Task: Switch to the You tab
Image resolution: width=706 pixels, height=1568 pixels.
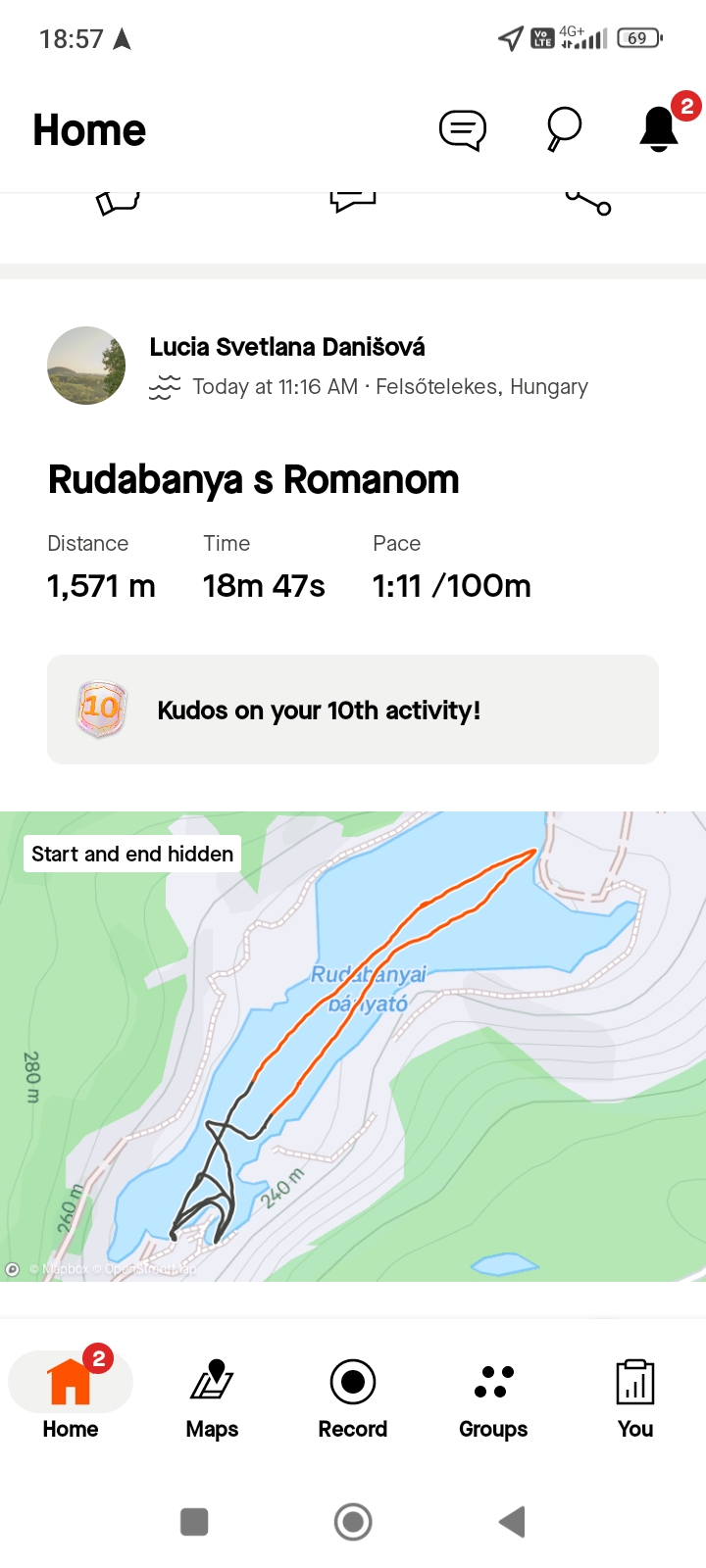Action: [635, 1398]
